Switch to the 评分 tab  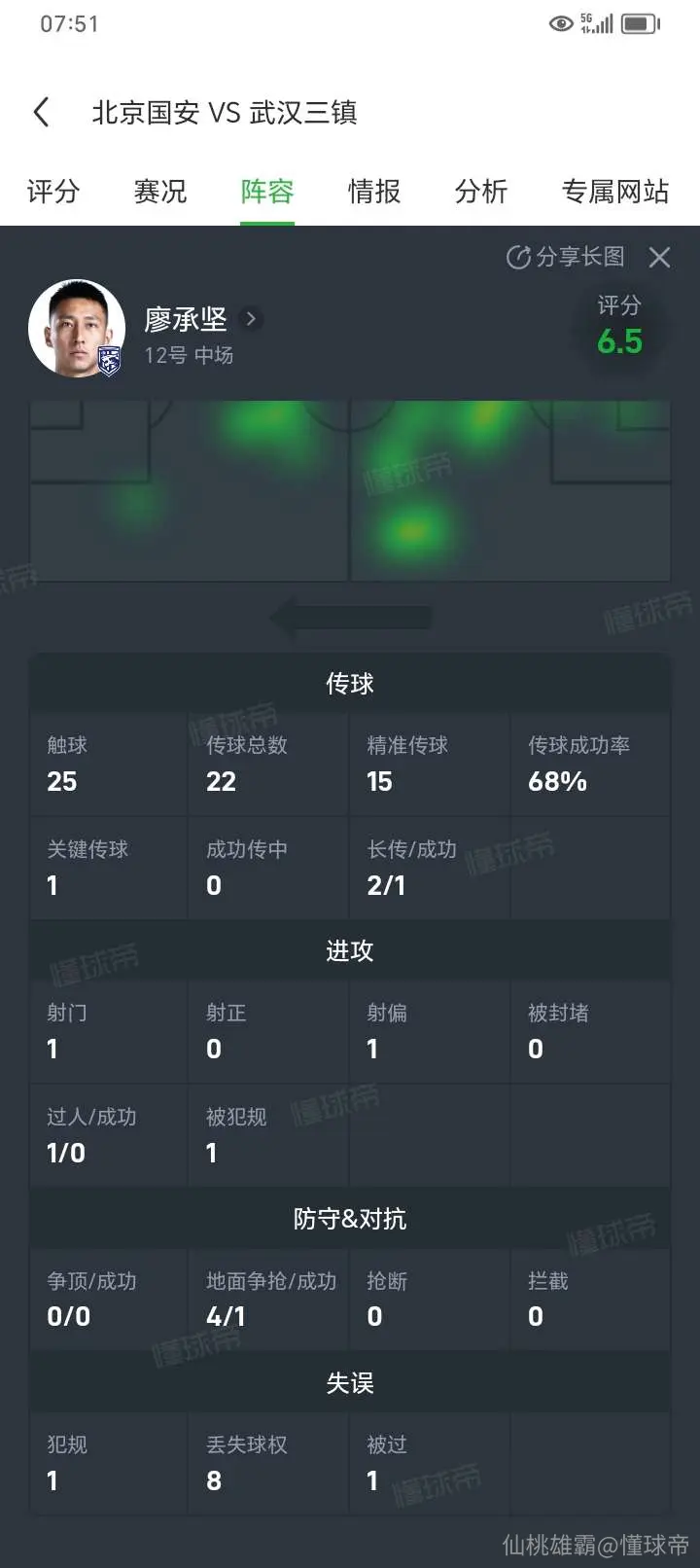[53, 192]
